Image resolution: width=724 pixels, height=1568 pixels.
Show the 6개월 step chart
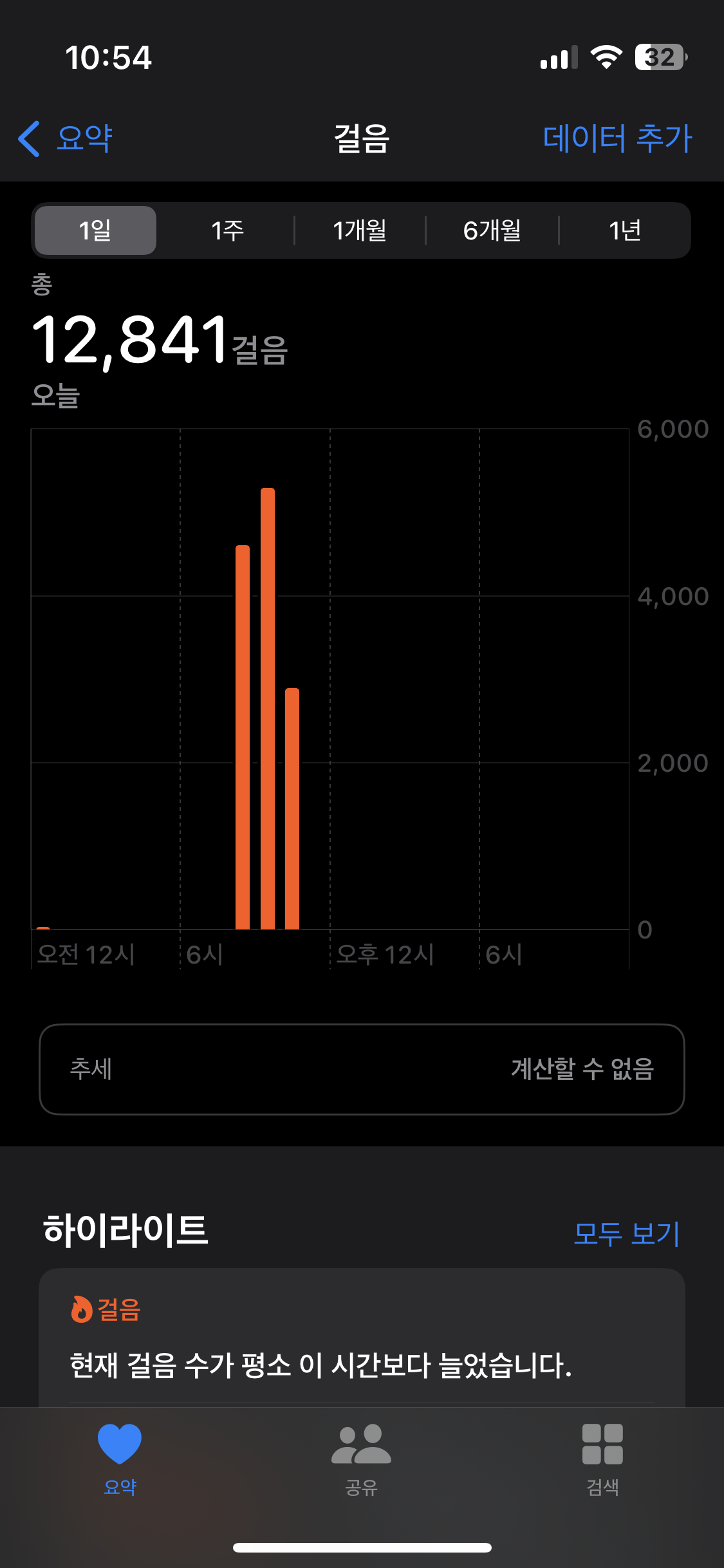[492, 230]
